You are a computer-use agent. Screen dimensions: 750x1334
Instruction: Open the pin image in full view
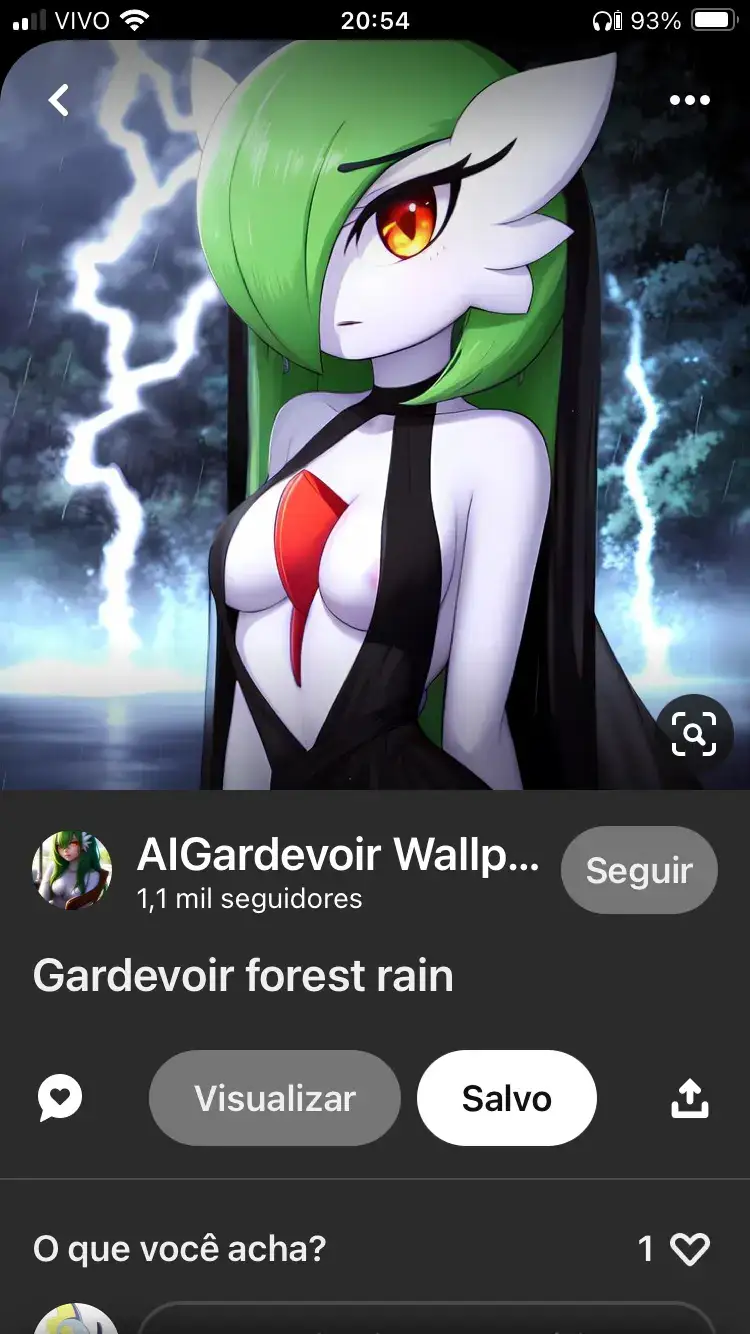[x=375, y=420]
